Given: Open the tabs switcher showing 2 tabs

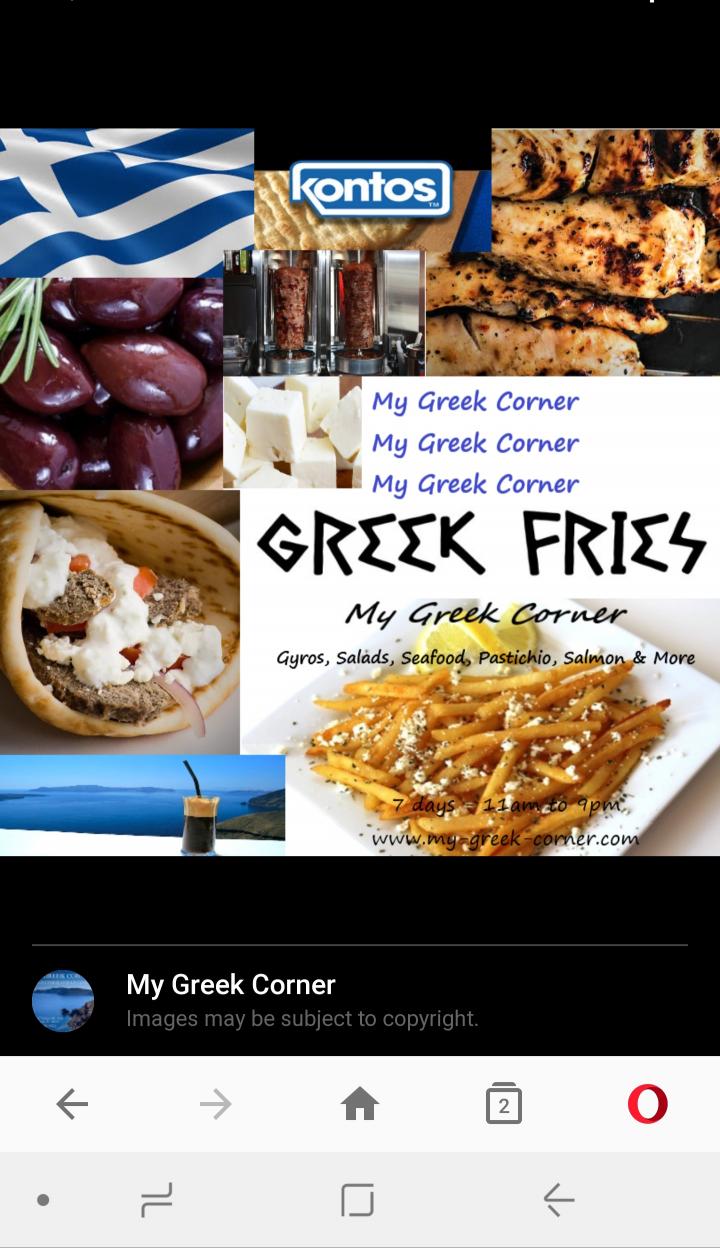Looking at the screenshot, I should (x=503, y=1104).
